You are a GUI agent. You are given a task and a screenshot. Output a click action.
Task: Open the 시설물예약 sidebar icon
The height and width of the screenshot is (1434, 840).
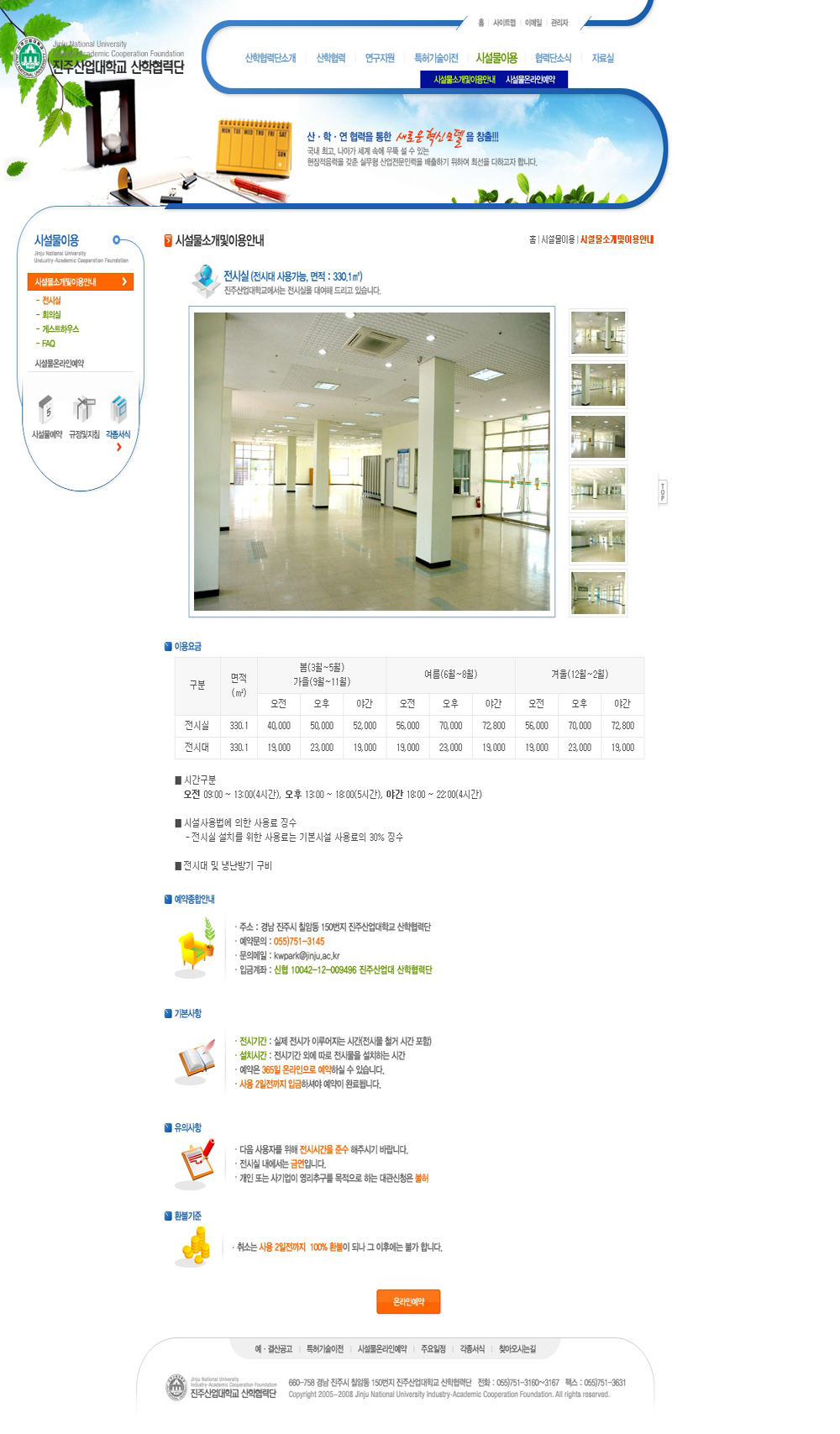pyautogui.click(x=47, y=418)
